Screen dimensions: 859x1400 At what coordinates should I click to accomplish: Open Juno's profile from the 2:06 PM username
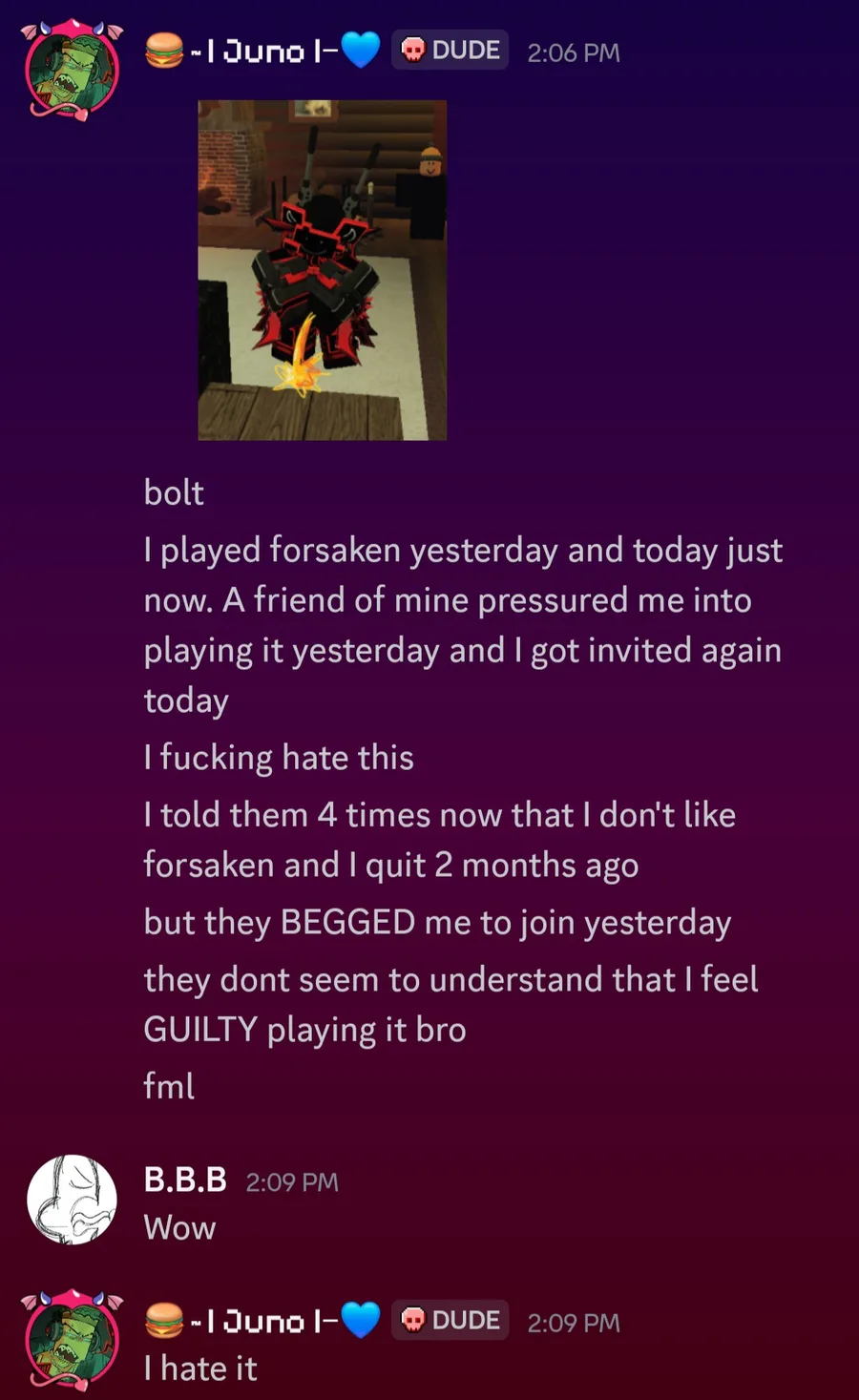point(262,52)
